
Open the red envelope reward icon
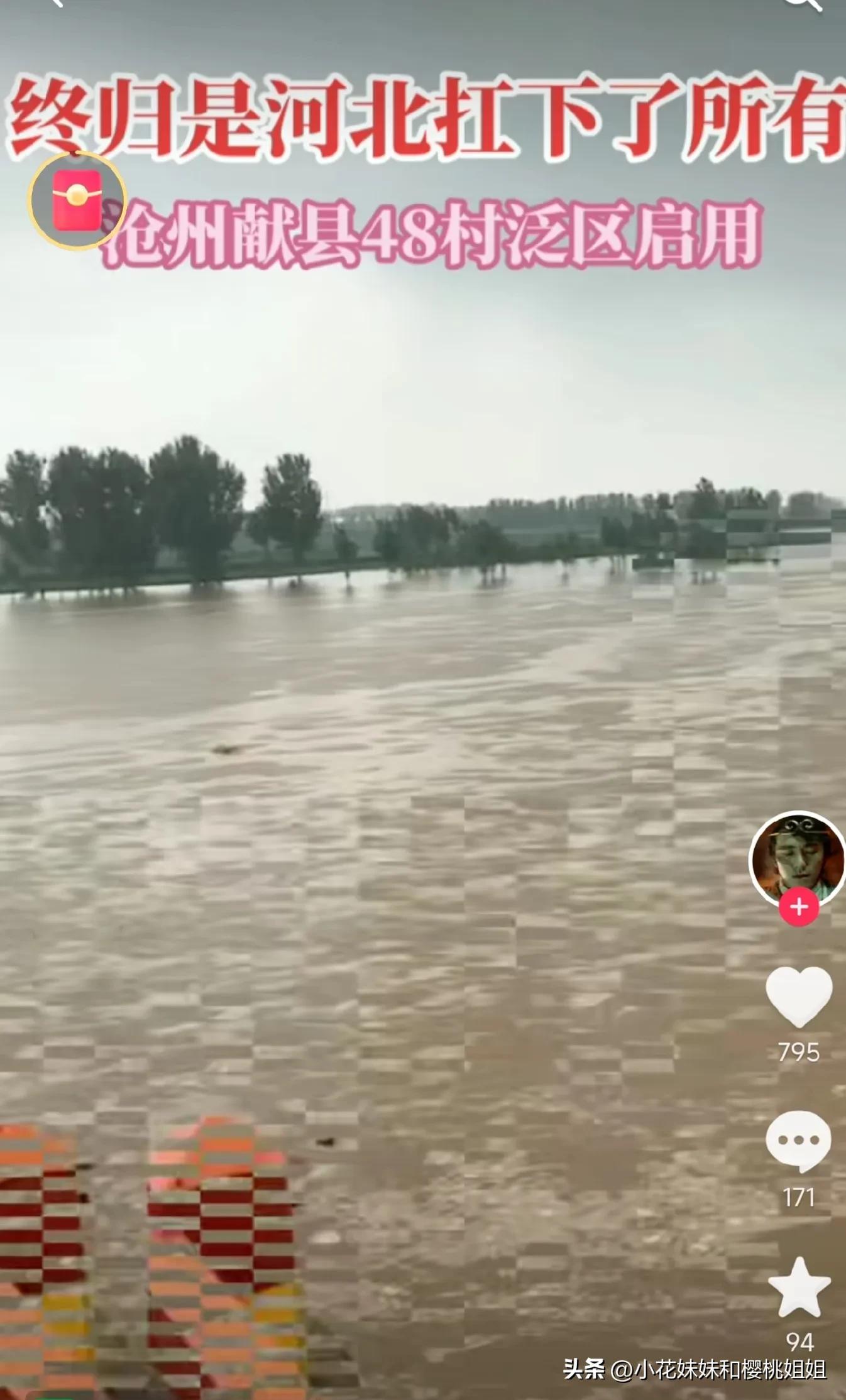(x=77, y=200)
